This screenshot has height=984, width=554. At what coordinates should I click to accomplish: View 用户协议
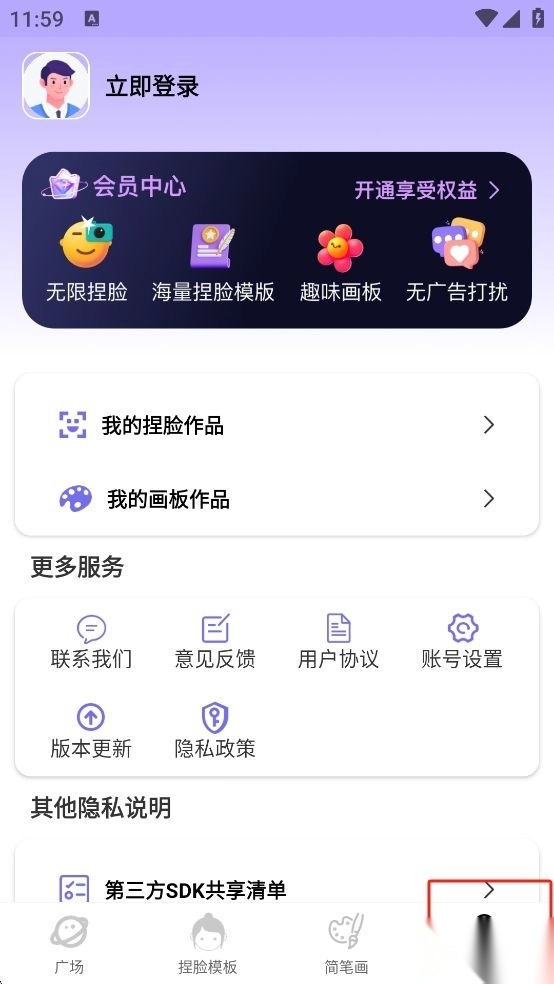point(339,642)
